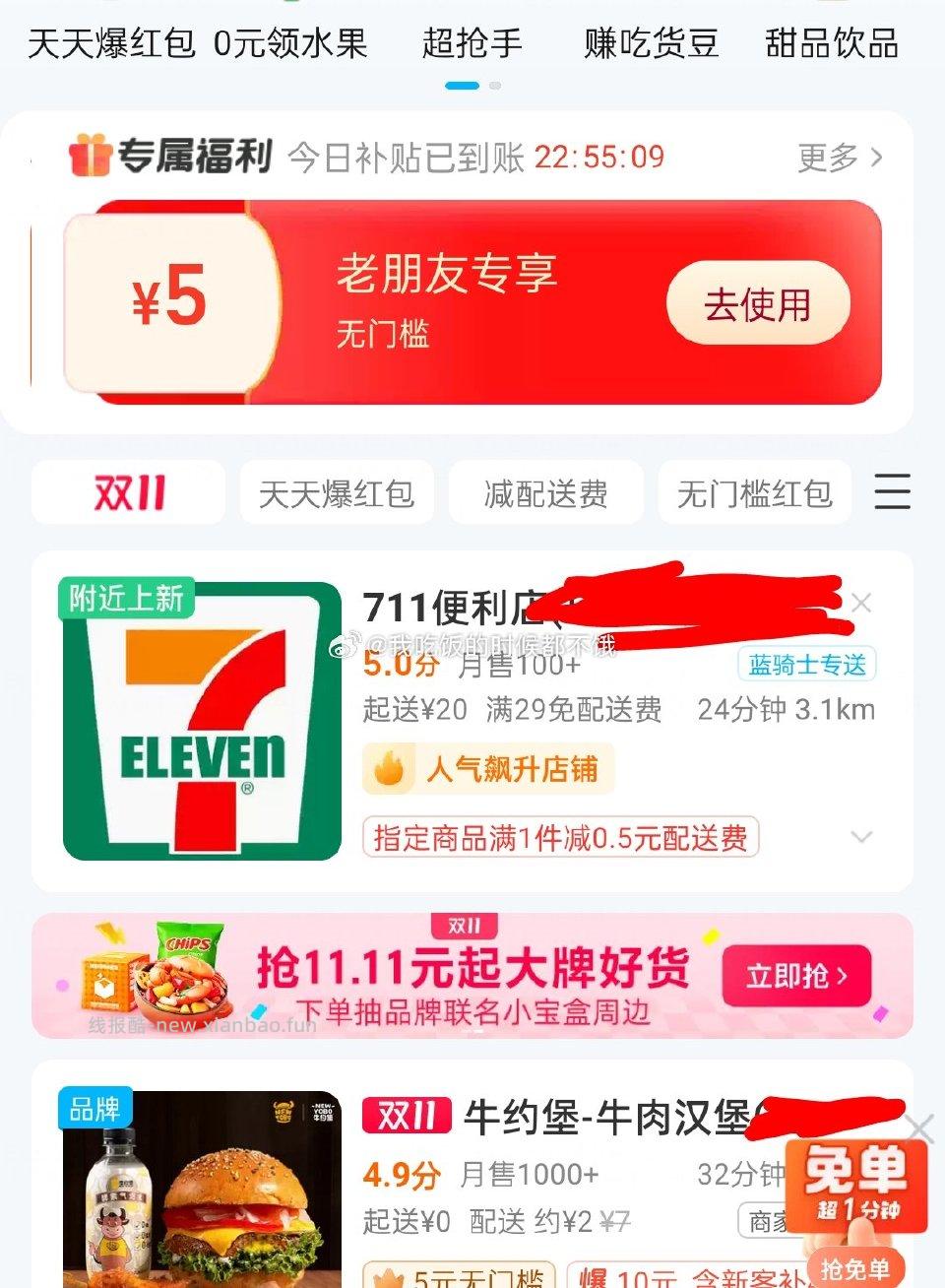Screen dimensions: 945x1288
Task: Enable the 减配送费 filter
Action: 545,490
